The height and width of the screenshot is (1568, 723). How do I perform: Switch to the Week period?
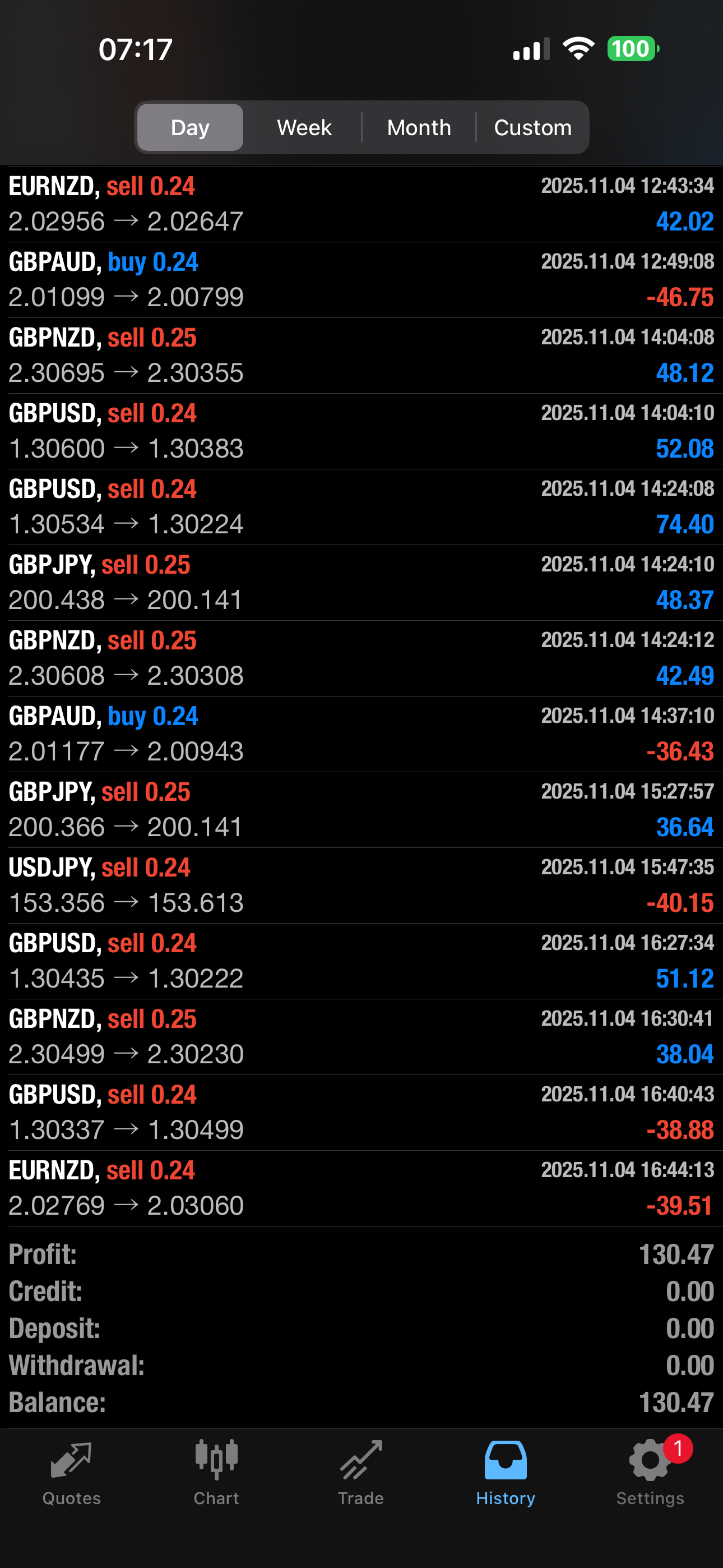pyautogui.click(x=304, y=128)
